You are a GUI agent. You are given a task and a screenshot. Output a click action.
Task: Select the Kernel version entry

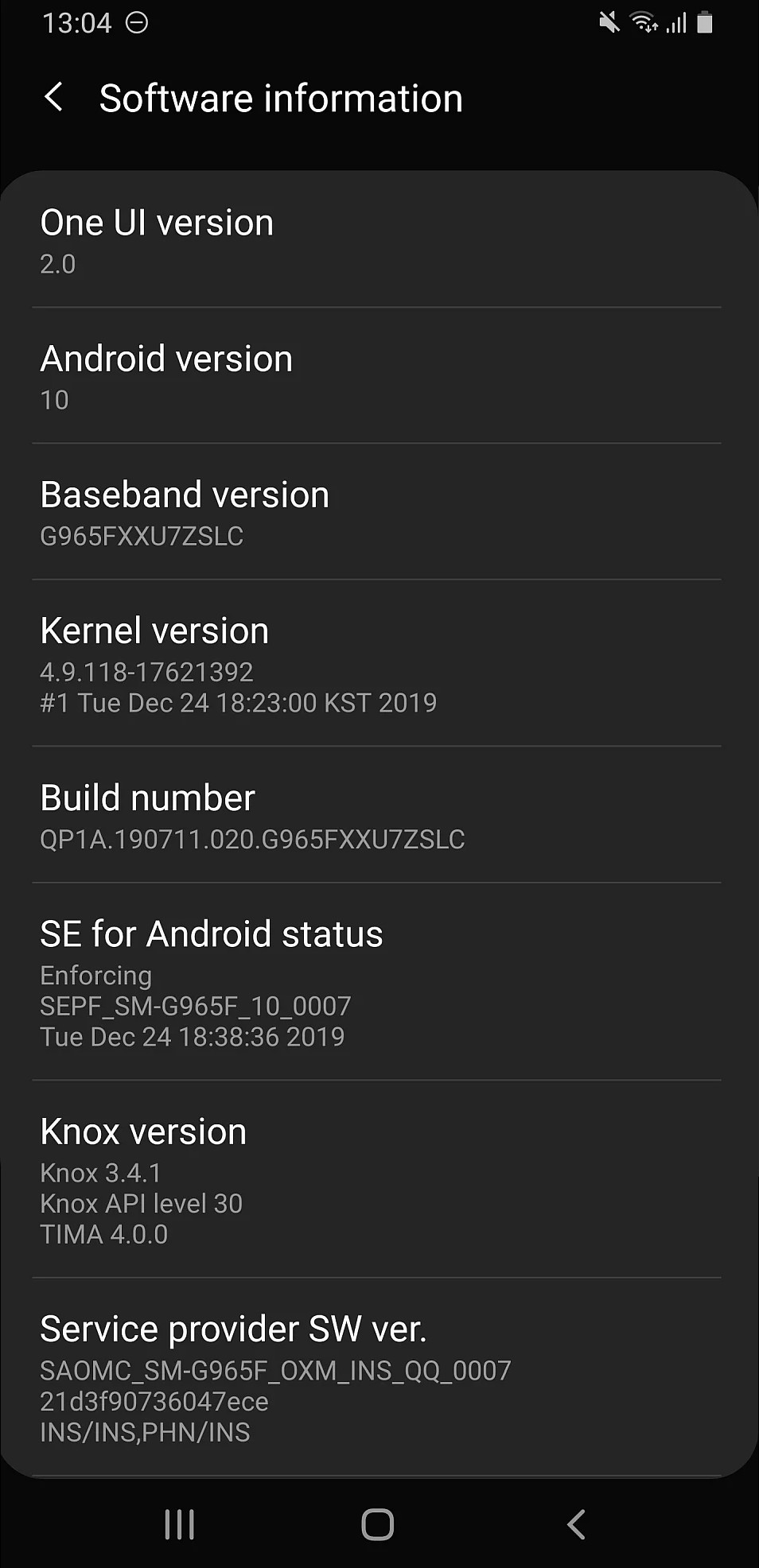pos(379,664)
